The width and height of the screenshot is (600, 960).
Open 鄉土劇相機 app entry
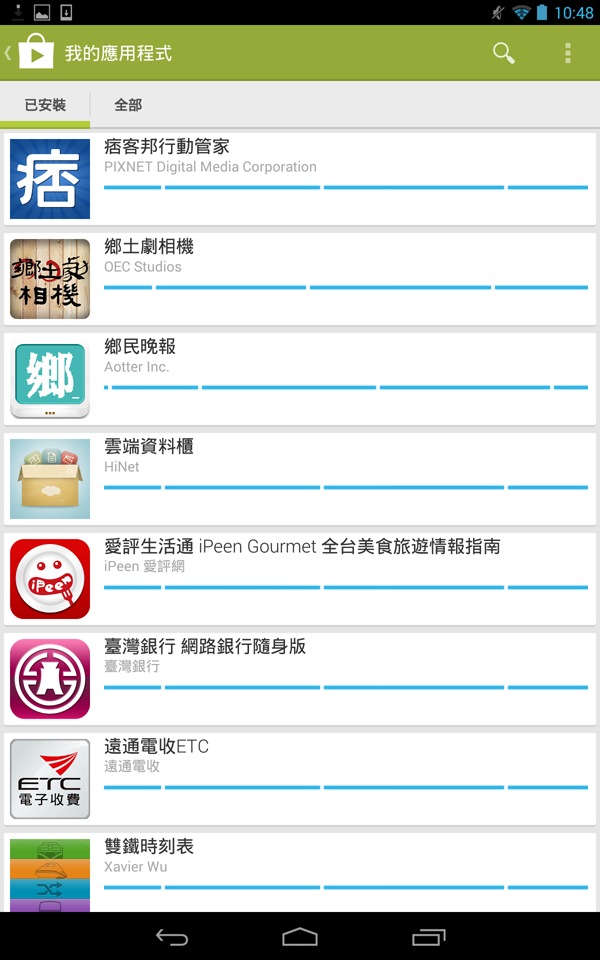point(300,279)
